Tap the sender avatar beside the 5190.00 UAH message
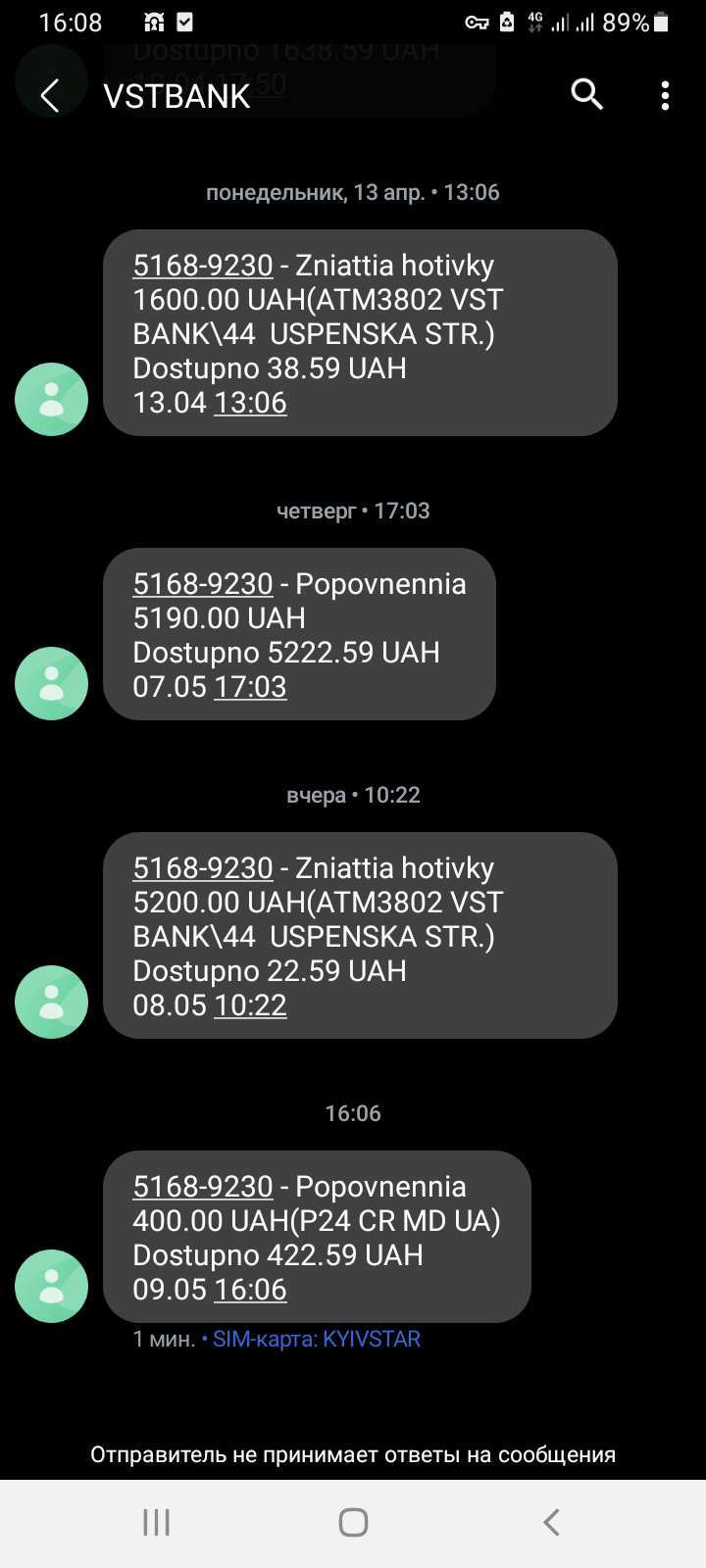Screen dimensions: 706x1568 point(51,683)
